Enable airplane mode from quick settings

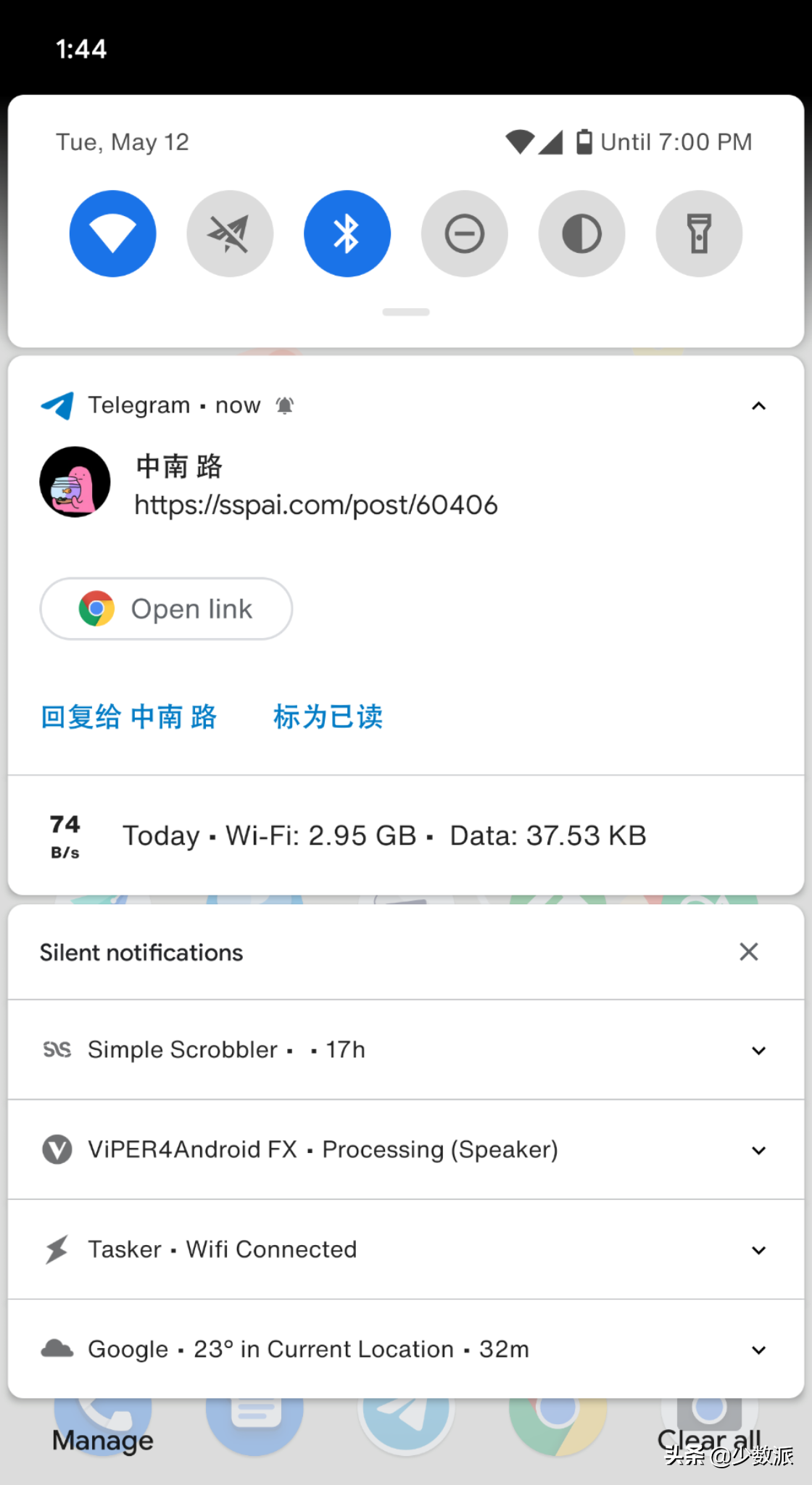(230, 233)
